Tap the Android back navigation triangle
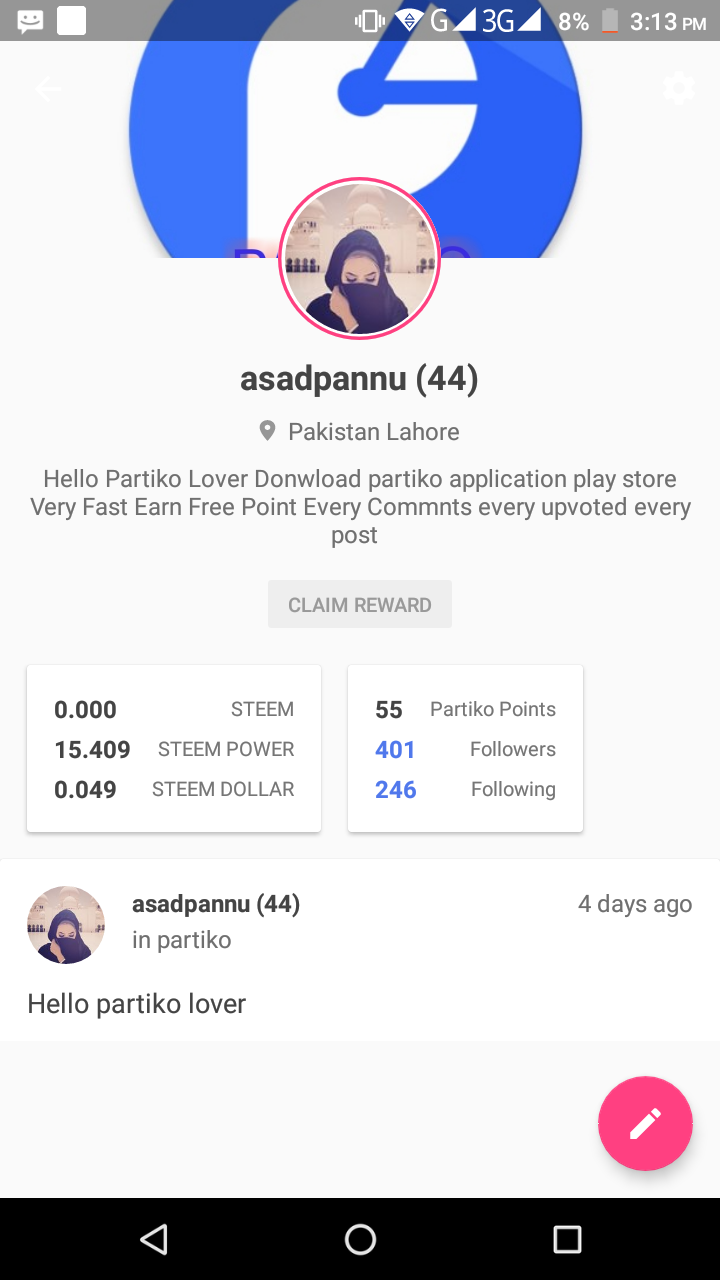This screenshot has height=1280, width=720. [x=153, y=1238]
